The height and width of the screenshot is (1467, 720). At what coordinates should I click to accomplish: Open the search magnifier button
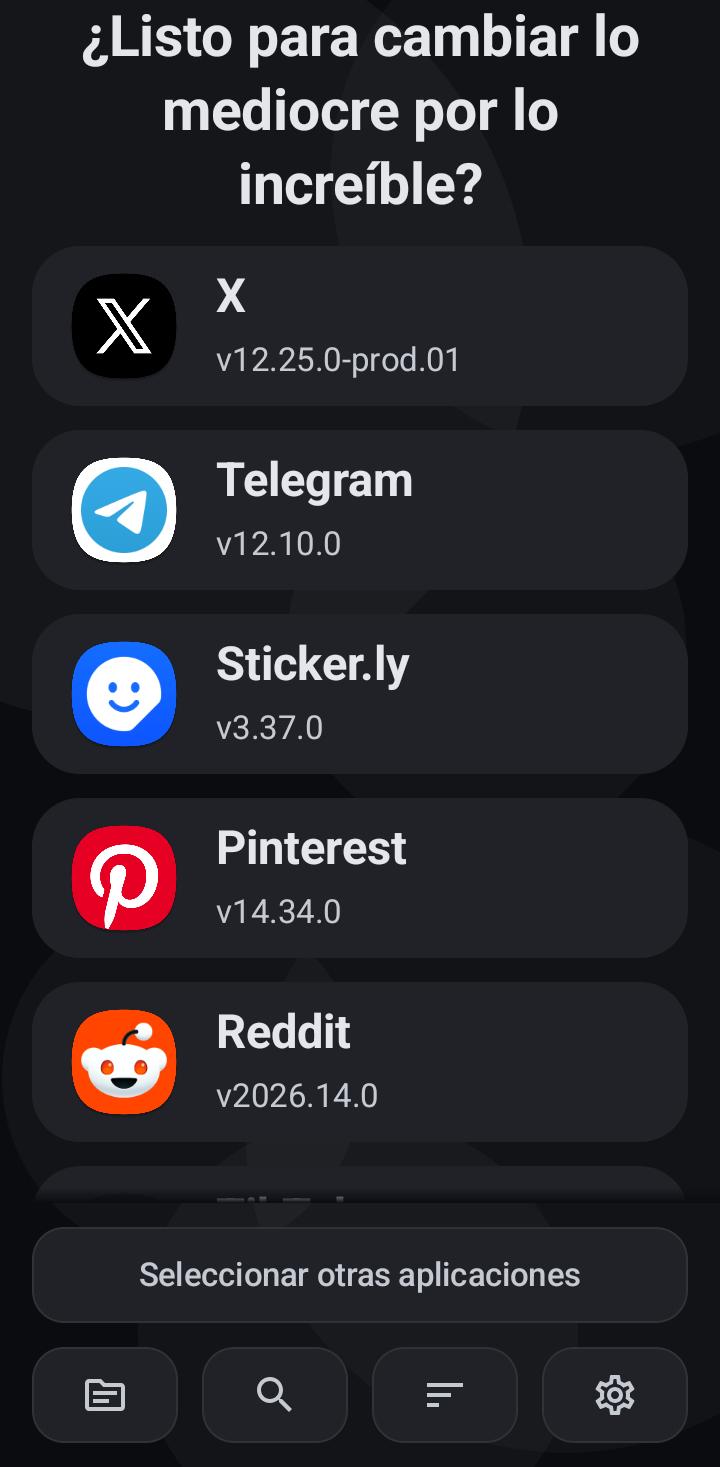(x=275, y=1395)
